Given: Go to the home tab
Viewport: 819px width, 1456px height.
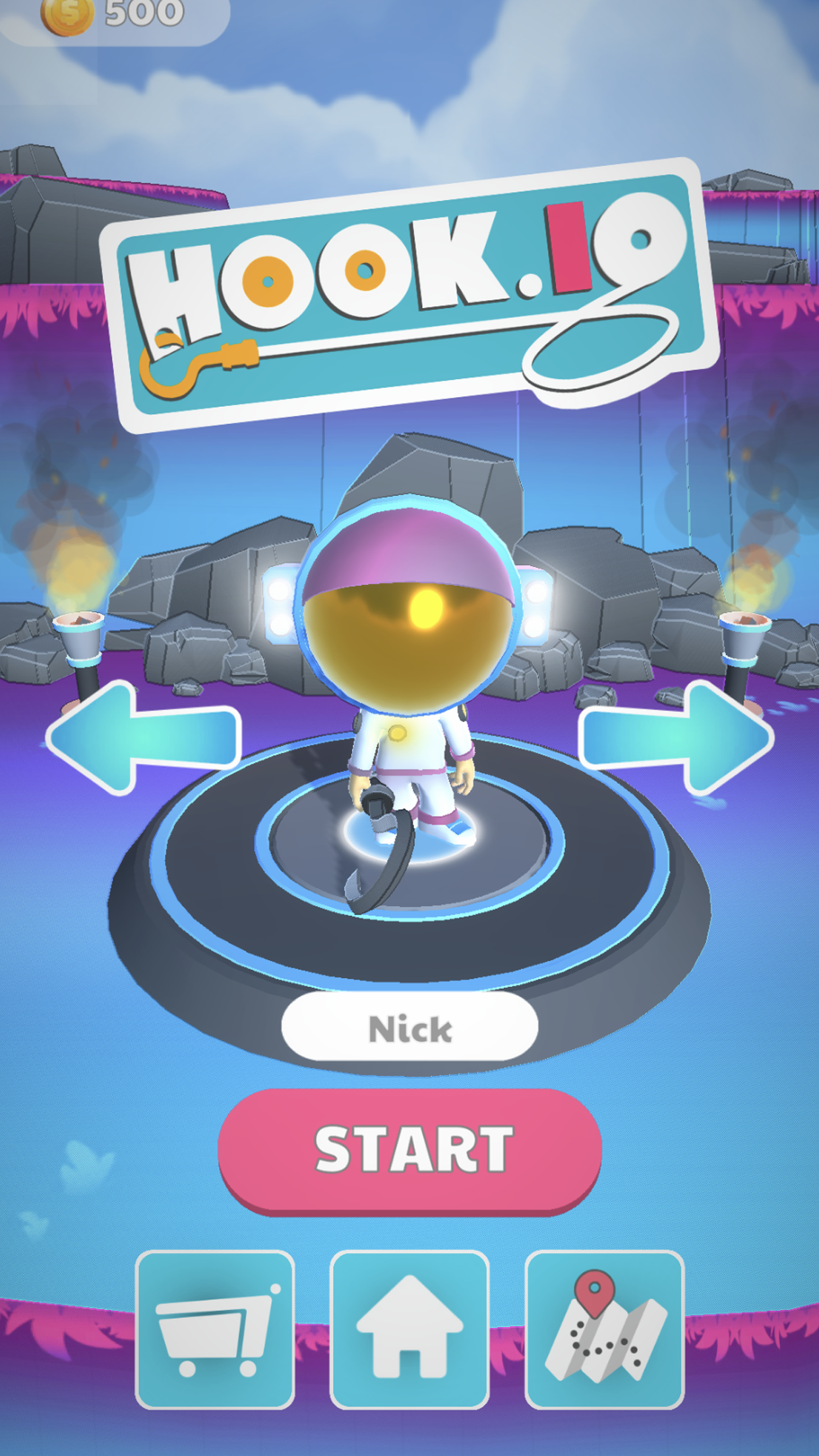Looking at the screenshot, I should click(409, 1329).
